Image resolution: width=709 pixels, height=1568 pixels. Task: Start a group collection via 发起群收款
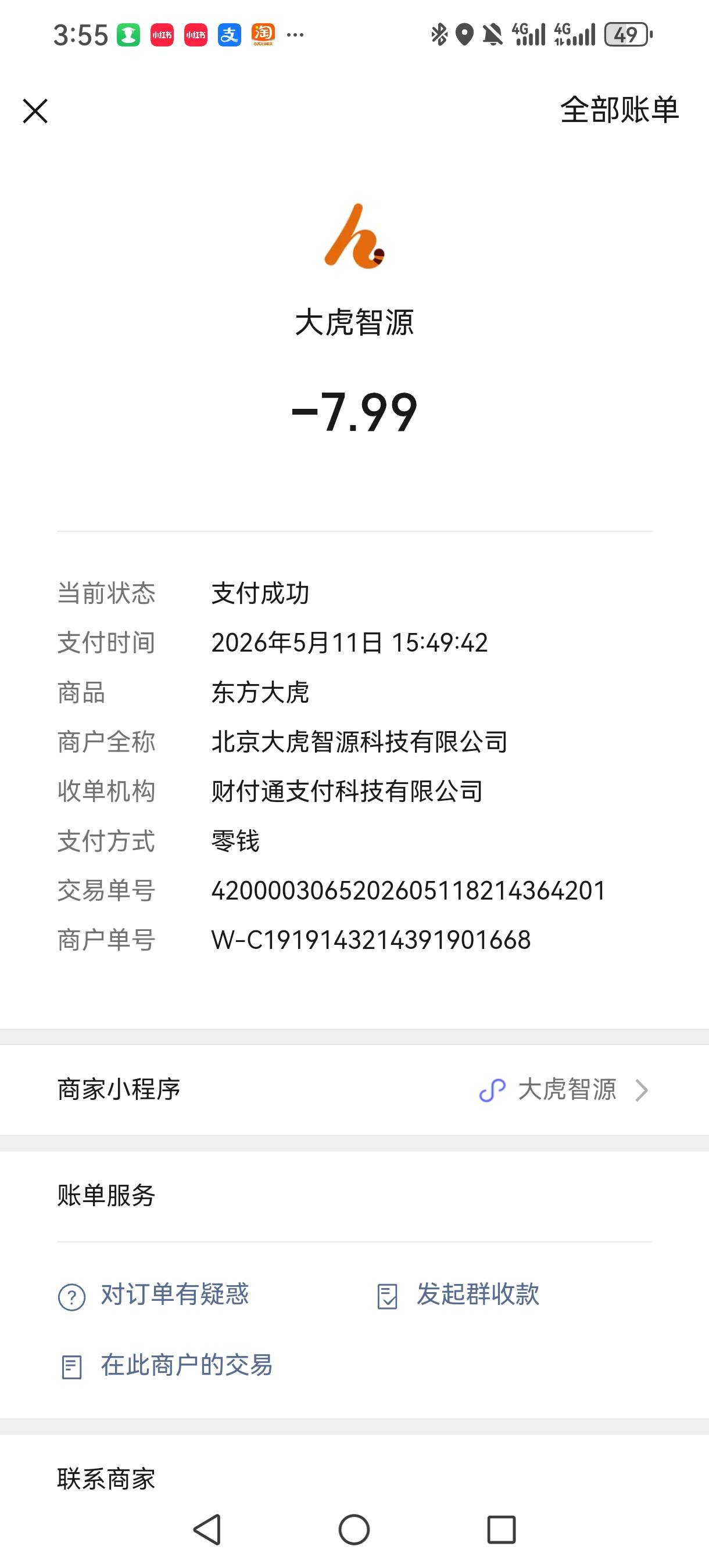pyautogui.click(x=458, y=1294)
